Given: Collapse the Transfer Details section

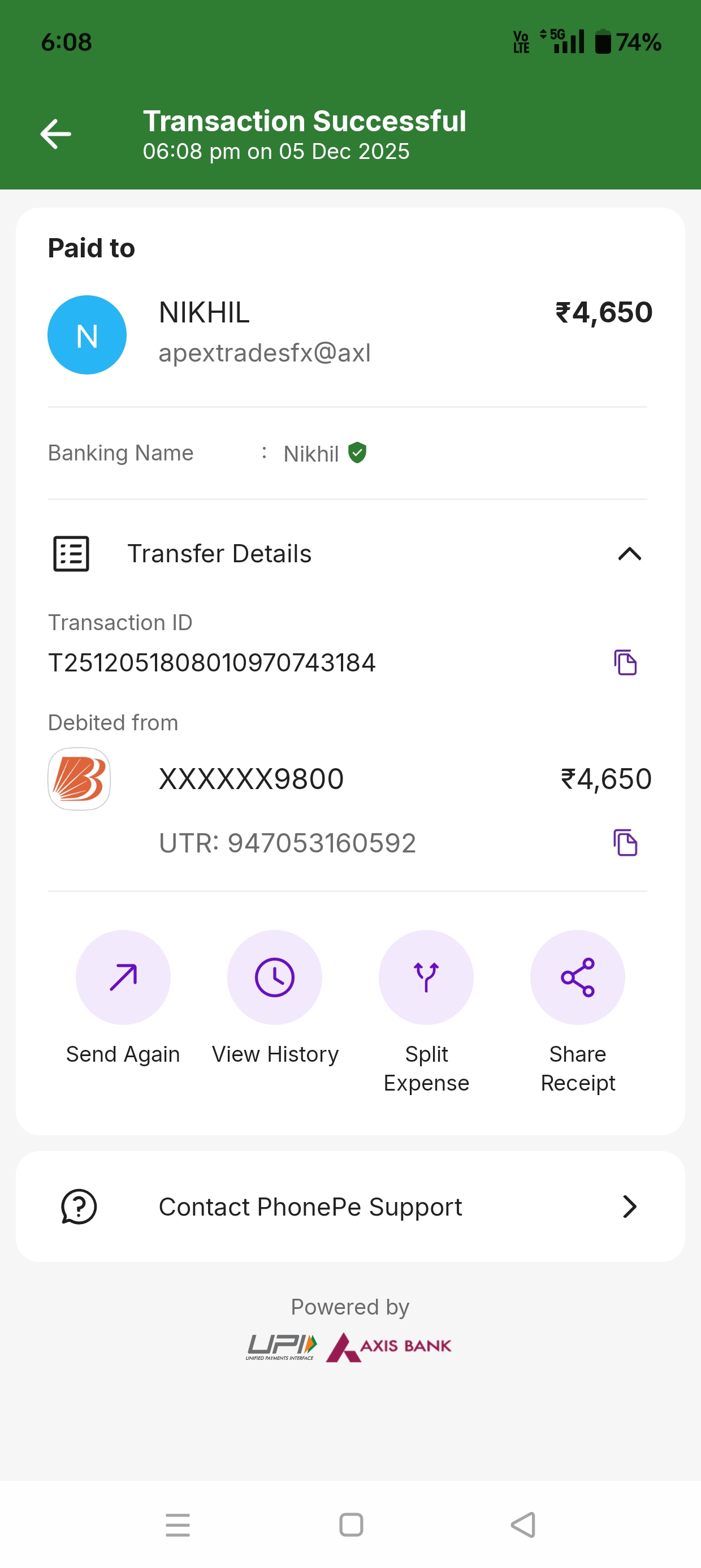Looking at the screenshot, I should [x=629, y=553].
